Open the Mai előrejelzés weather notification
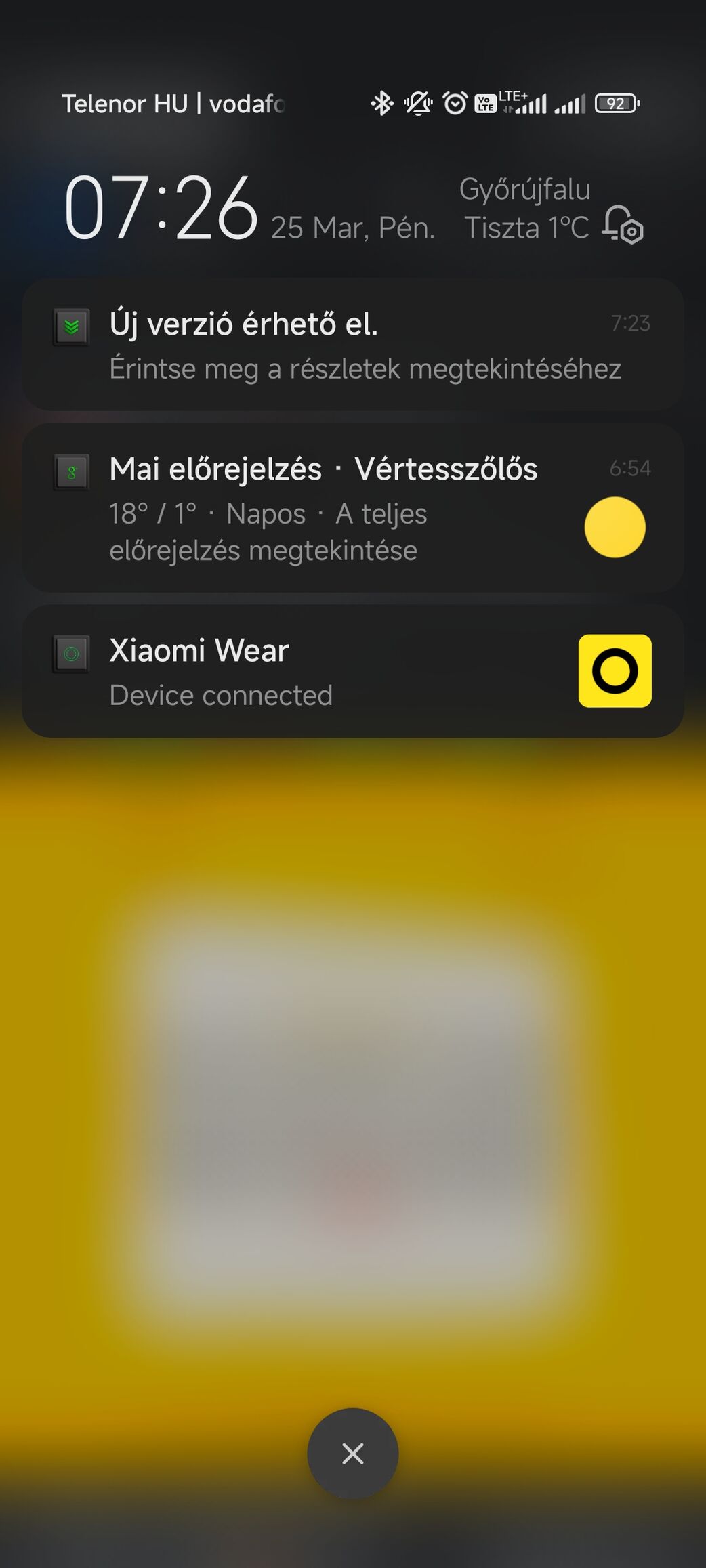 (x=352, y=508)
